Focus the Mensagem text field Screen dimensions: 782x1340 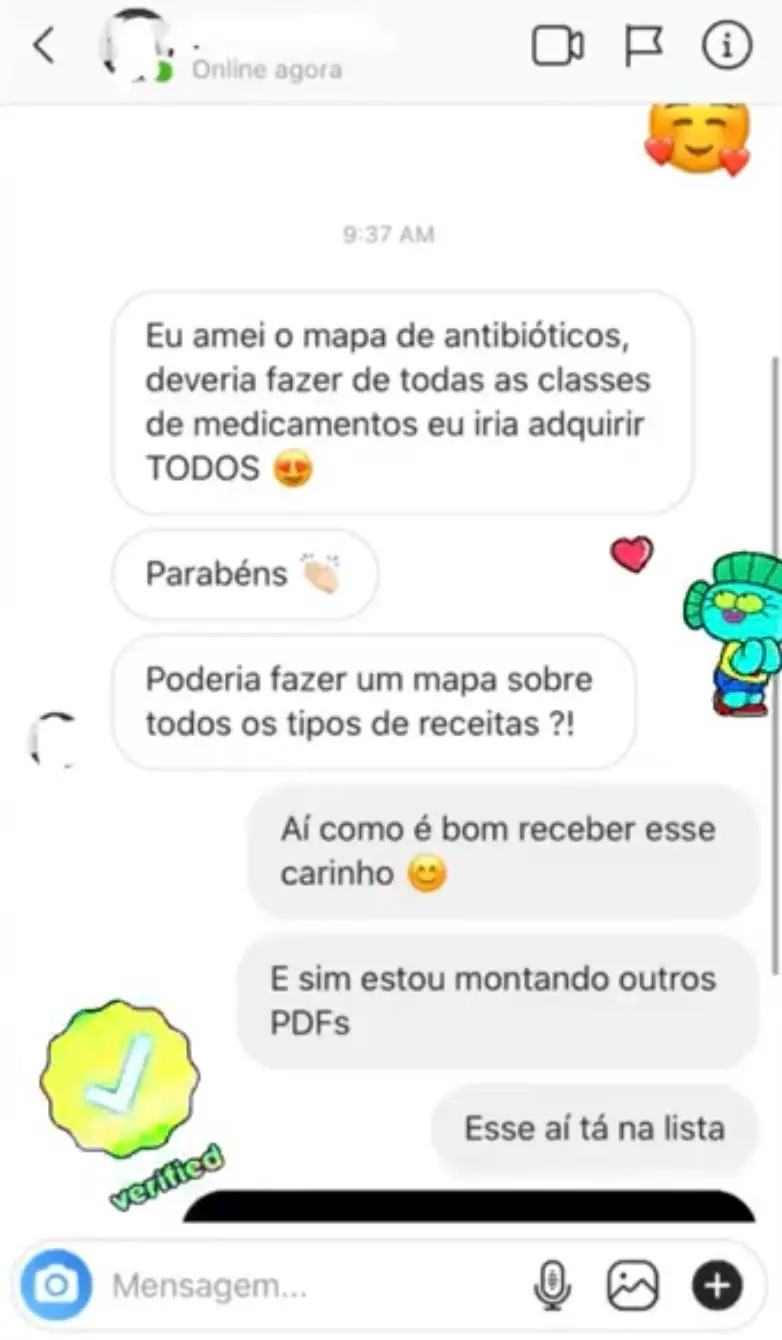pyautogui.click(x=300, y=1285)
